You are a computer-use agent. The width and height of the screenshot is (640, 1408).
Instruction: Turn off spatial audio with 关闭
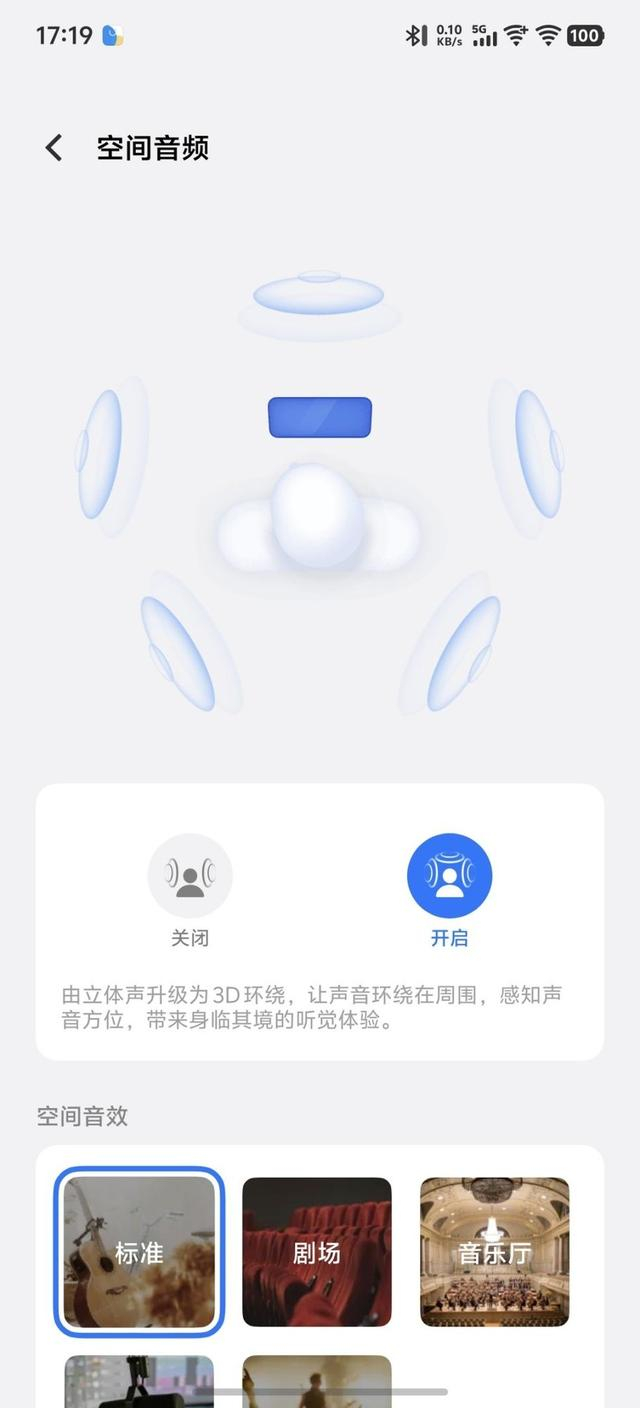(x=190, y=876)
